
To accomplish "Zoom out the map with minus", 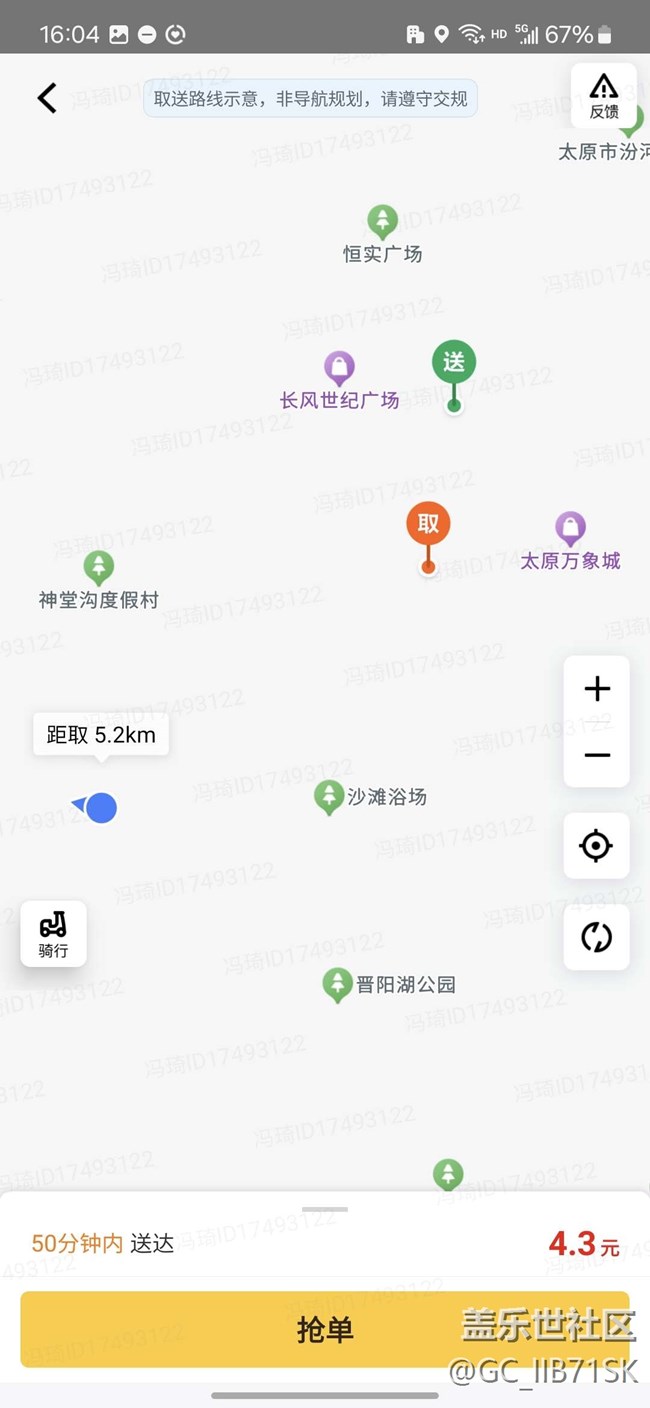I will pos(597,755).
